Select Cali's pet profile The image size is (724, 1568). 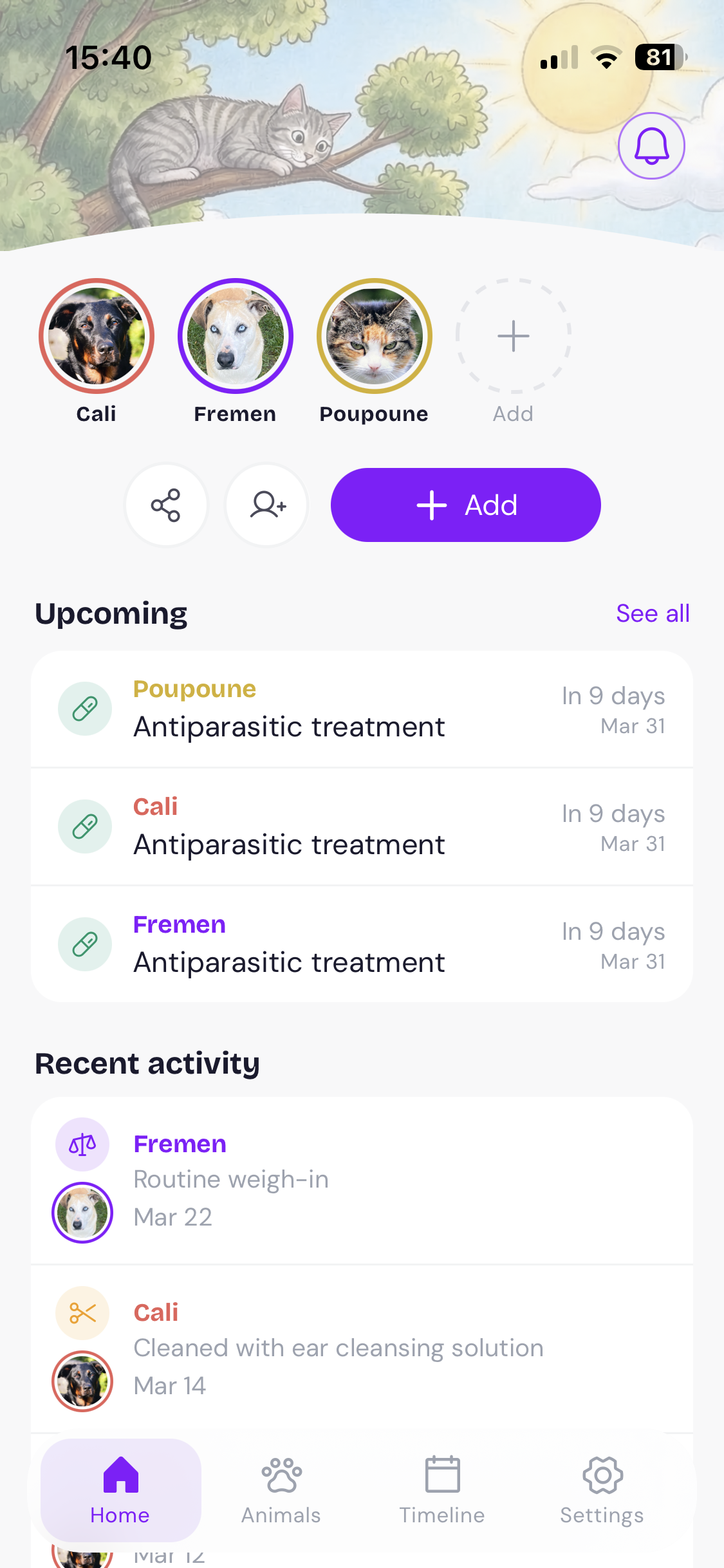click(x=97, y=336)
